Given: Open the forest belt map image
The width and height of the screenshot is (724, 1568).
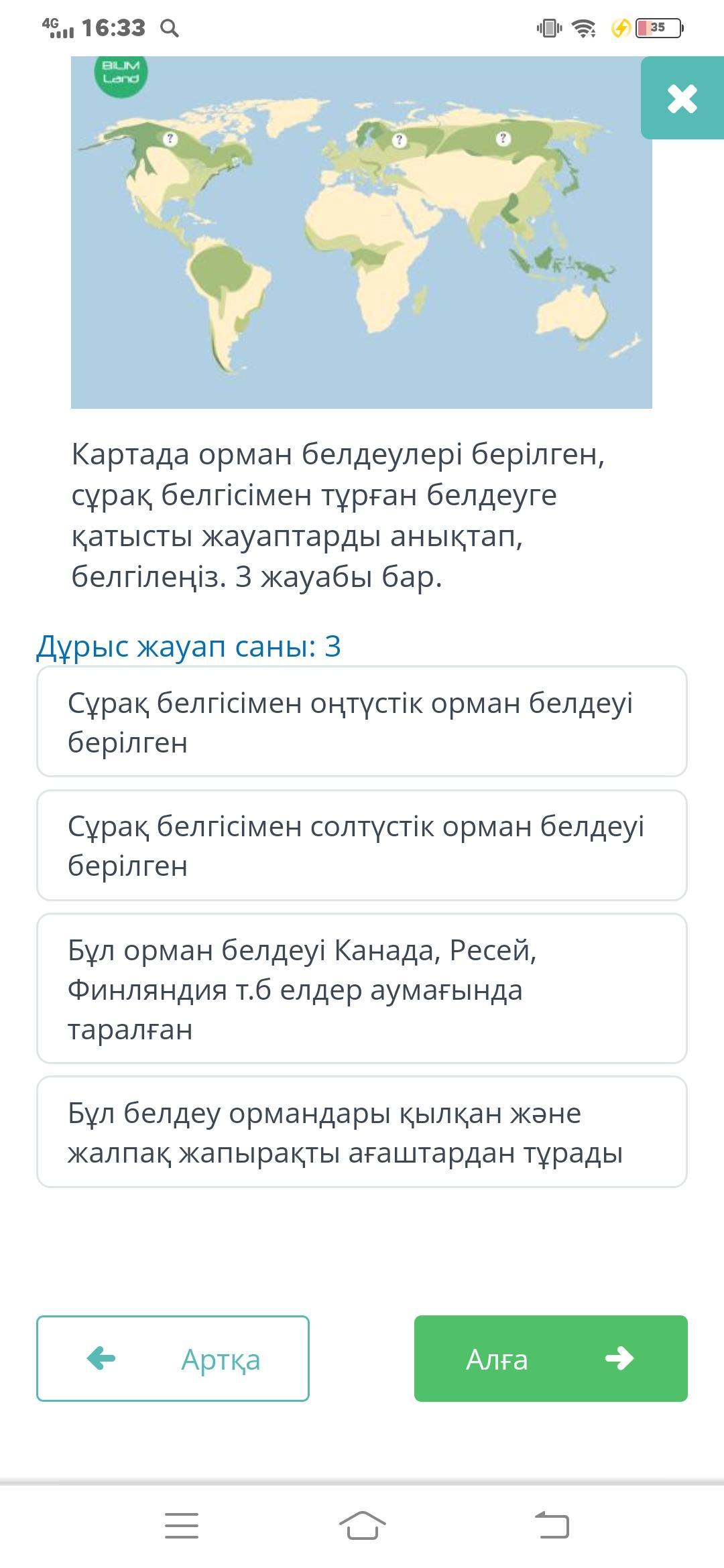Looking at the screenshot, I should 361,233.
